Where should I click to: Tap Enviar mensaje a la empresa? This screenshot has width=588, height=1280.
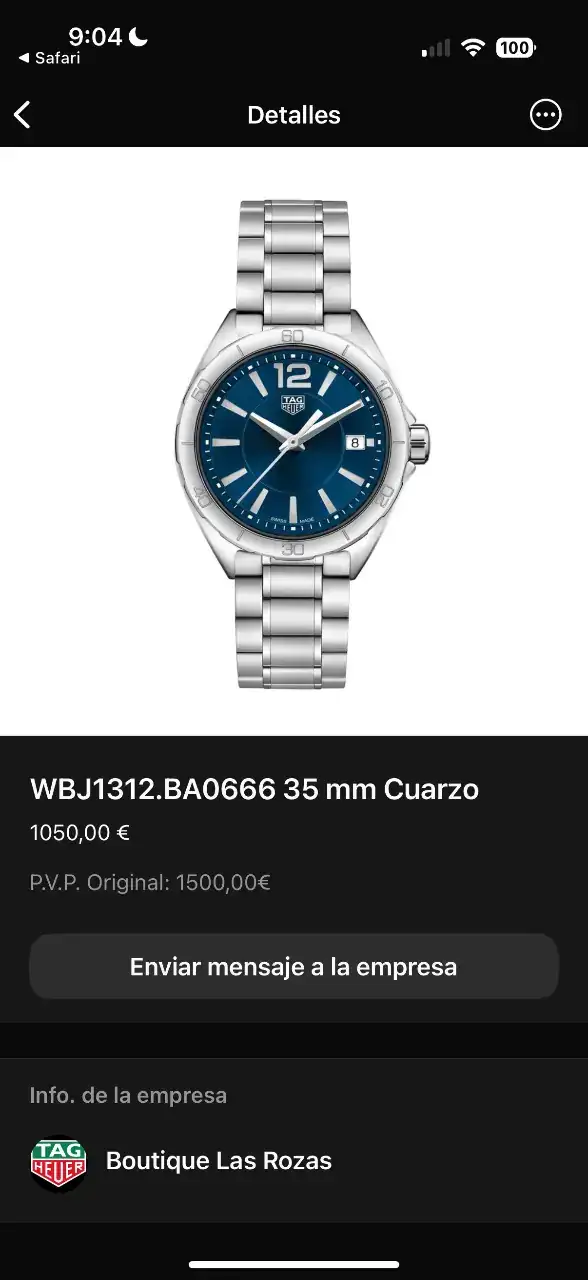(x=294, y=967)
